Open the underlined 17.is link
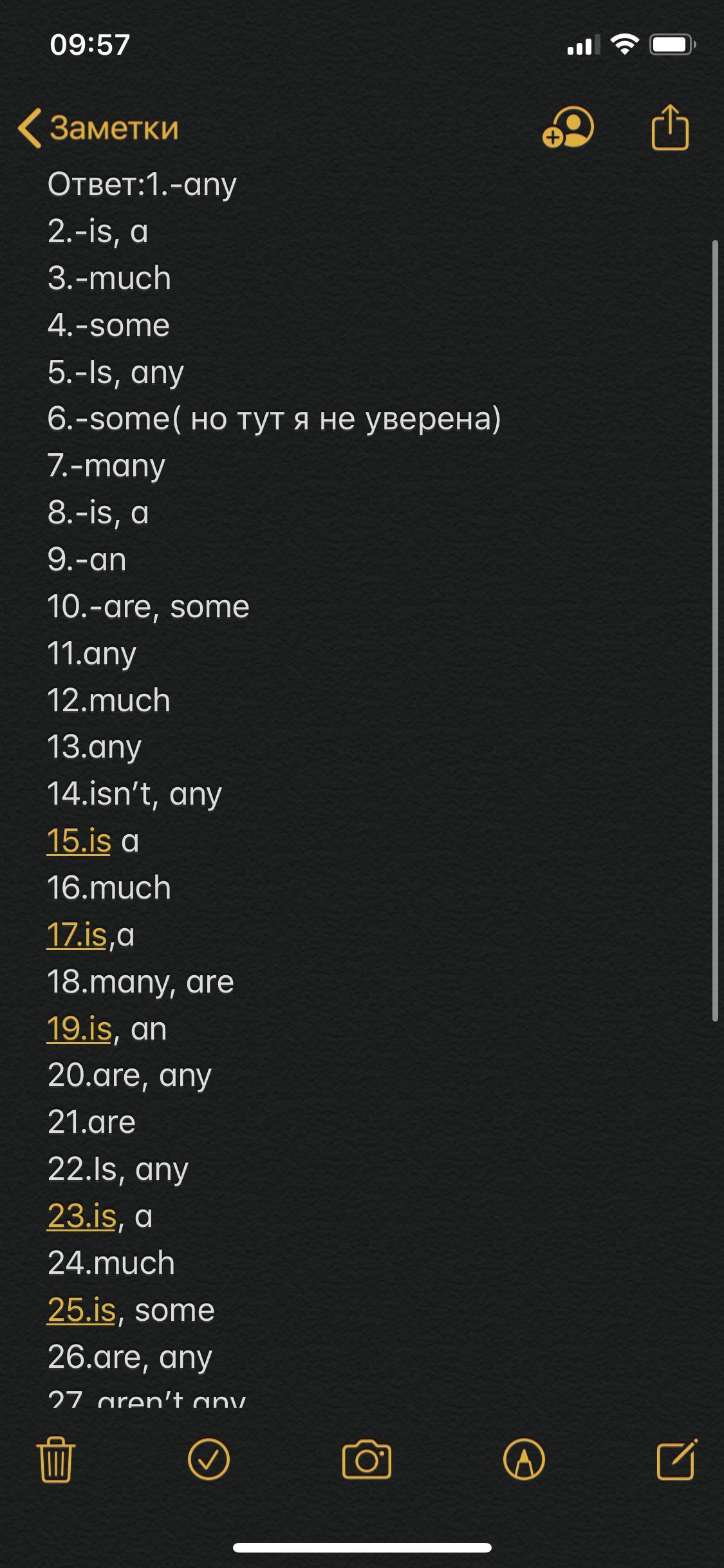 (x=77, y=935)
